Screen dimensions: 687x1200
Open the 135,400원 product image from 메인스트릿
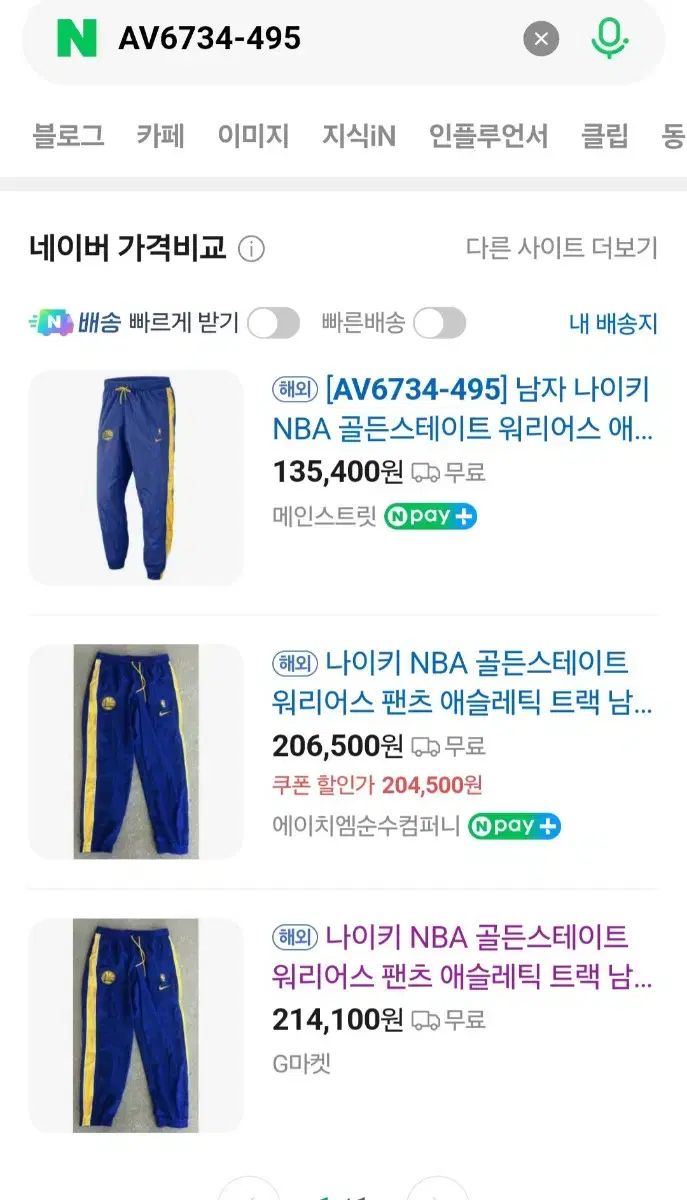pos(136,478)
